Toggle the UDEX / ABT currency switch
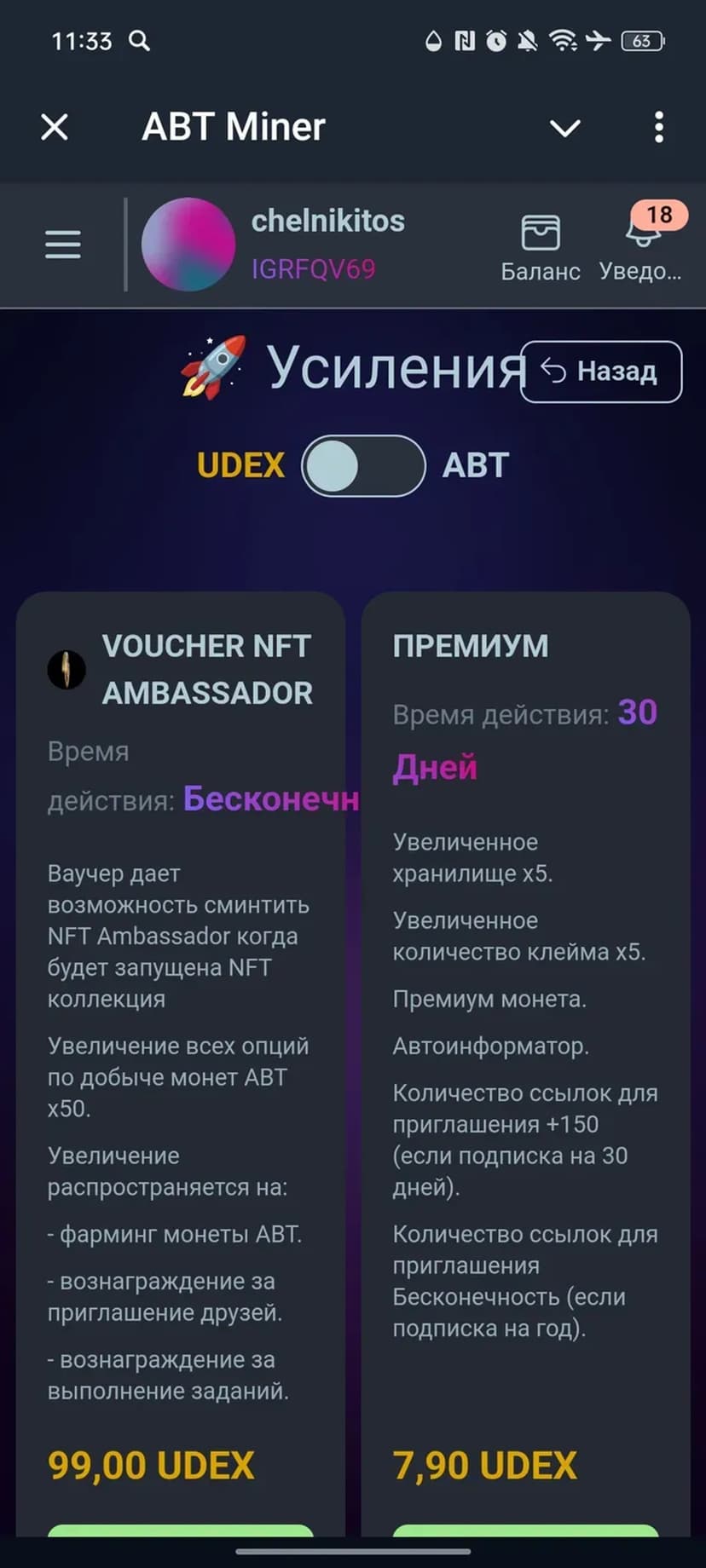The image size is (706, 1568). (363, 466)
